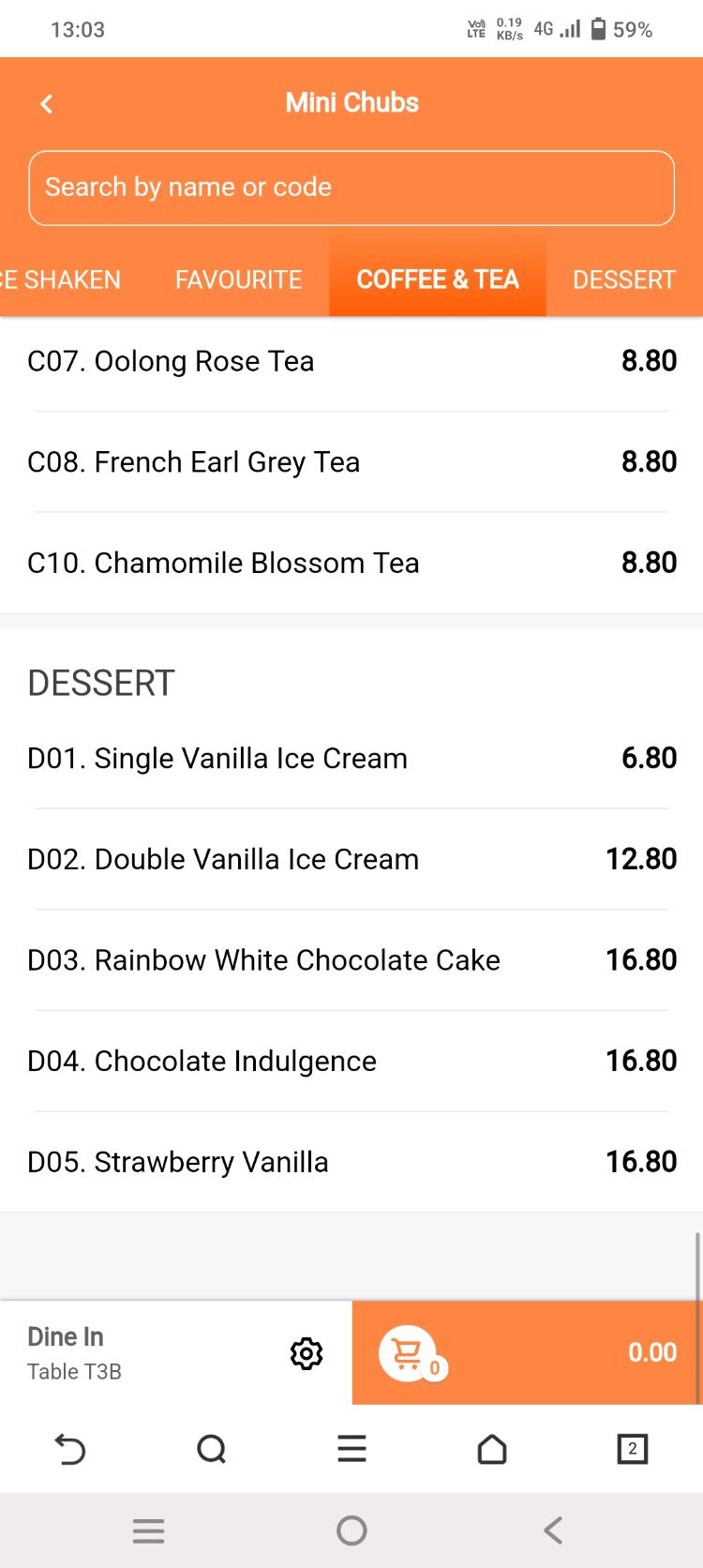Go back using the header arrow

click(x=47, y=103)
